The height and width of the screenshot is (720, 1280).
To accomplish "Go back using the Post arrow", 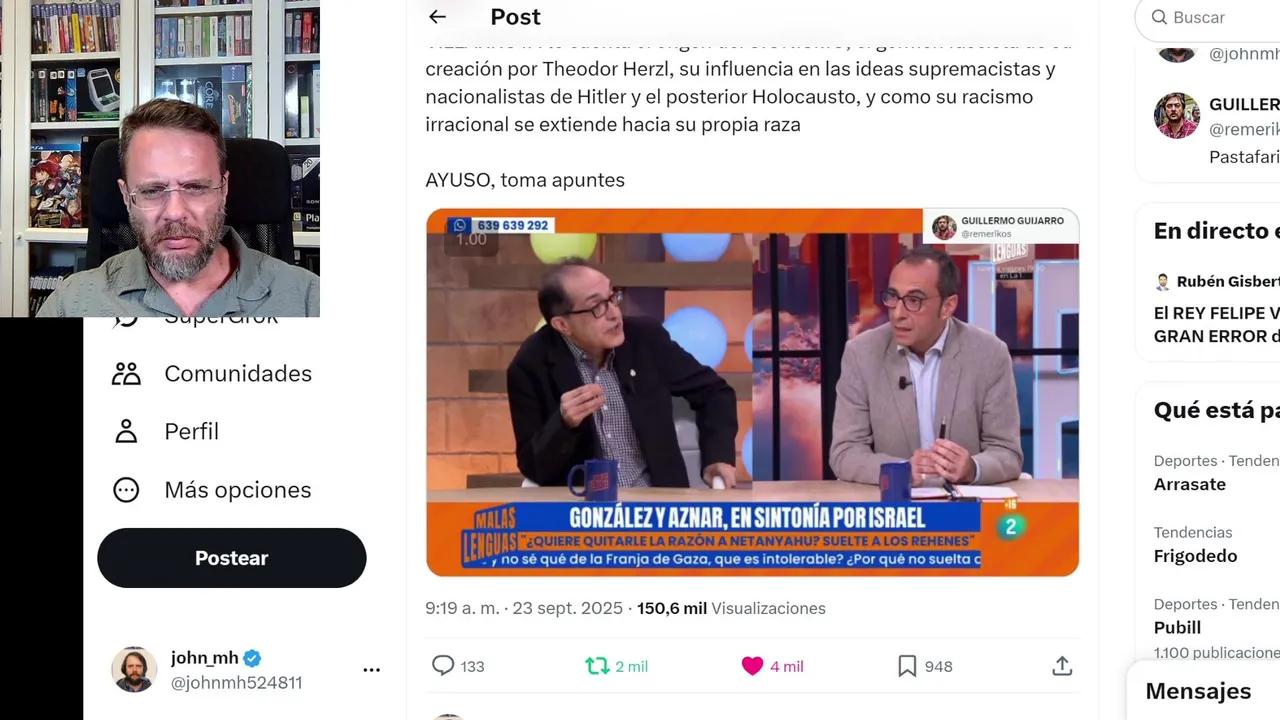I will point(437,17).
